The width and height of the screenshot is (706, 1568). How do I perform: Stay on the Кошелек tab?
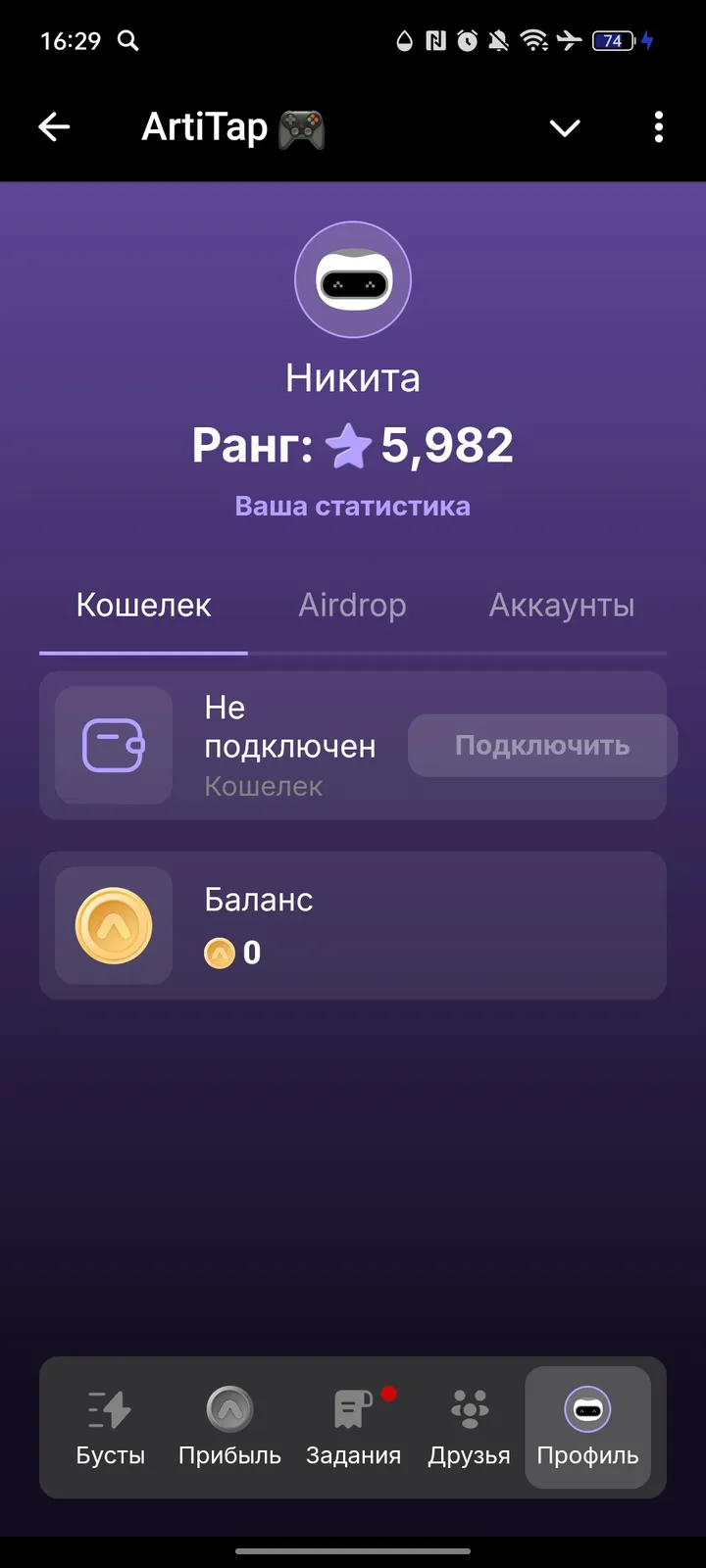point(143,605)
